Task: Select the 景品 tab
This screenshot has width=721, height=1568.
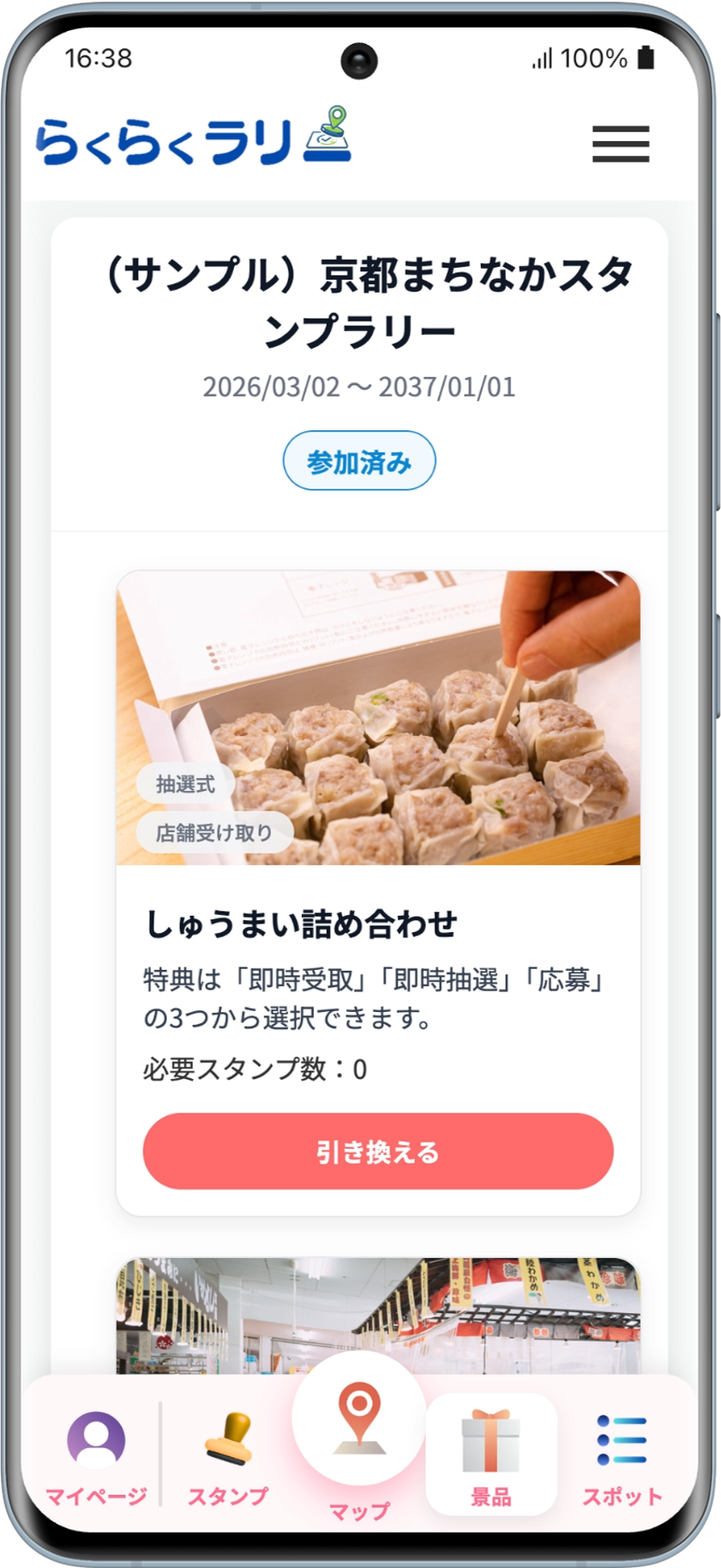Action: point(491,1455)
